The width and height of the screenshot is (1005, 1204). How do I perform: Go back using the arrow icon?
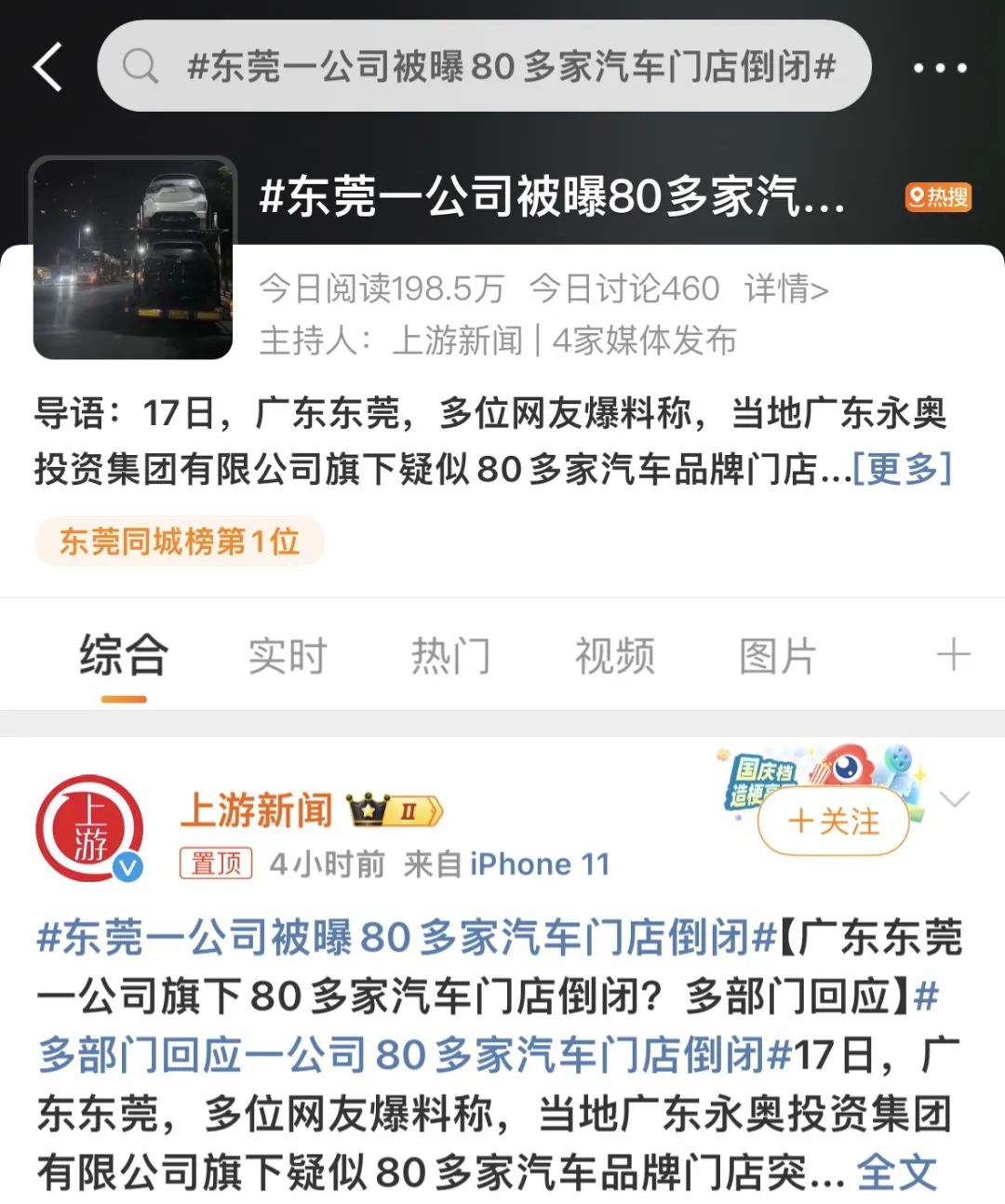point(48,67)
